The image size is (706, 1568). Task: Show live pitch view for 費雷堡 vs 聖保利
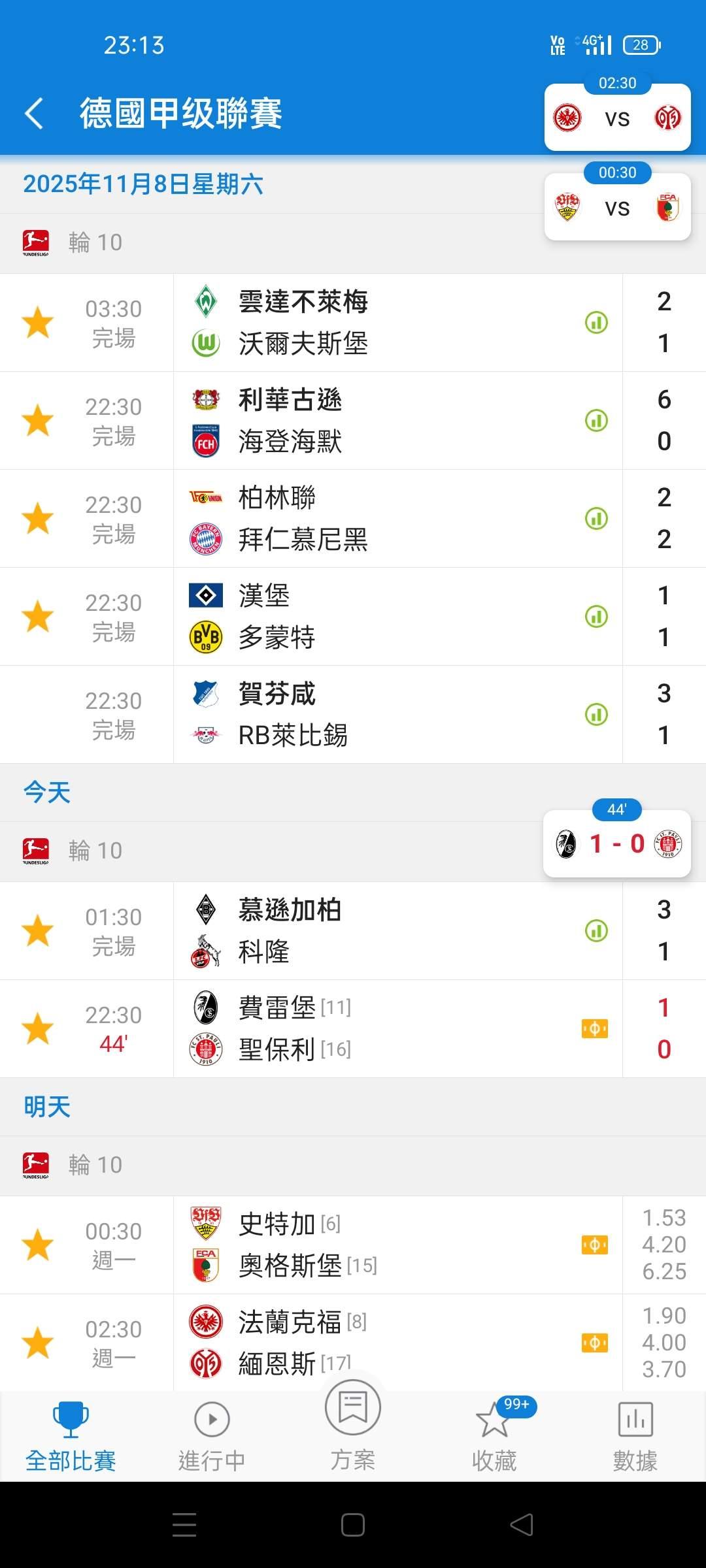[595, 1029]
